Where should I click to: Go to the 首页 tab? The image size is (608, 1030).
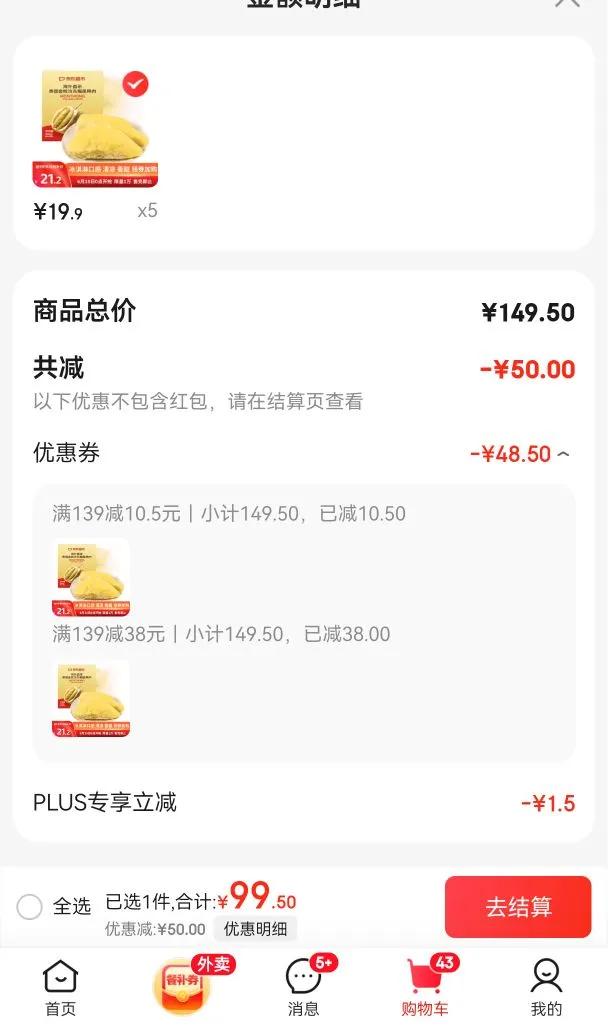[60, 986]
